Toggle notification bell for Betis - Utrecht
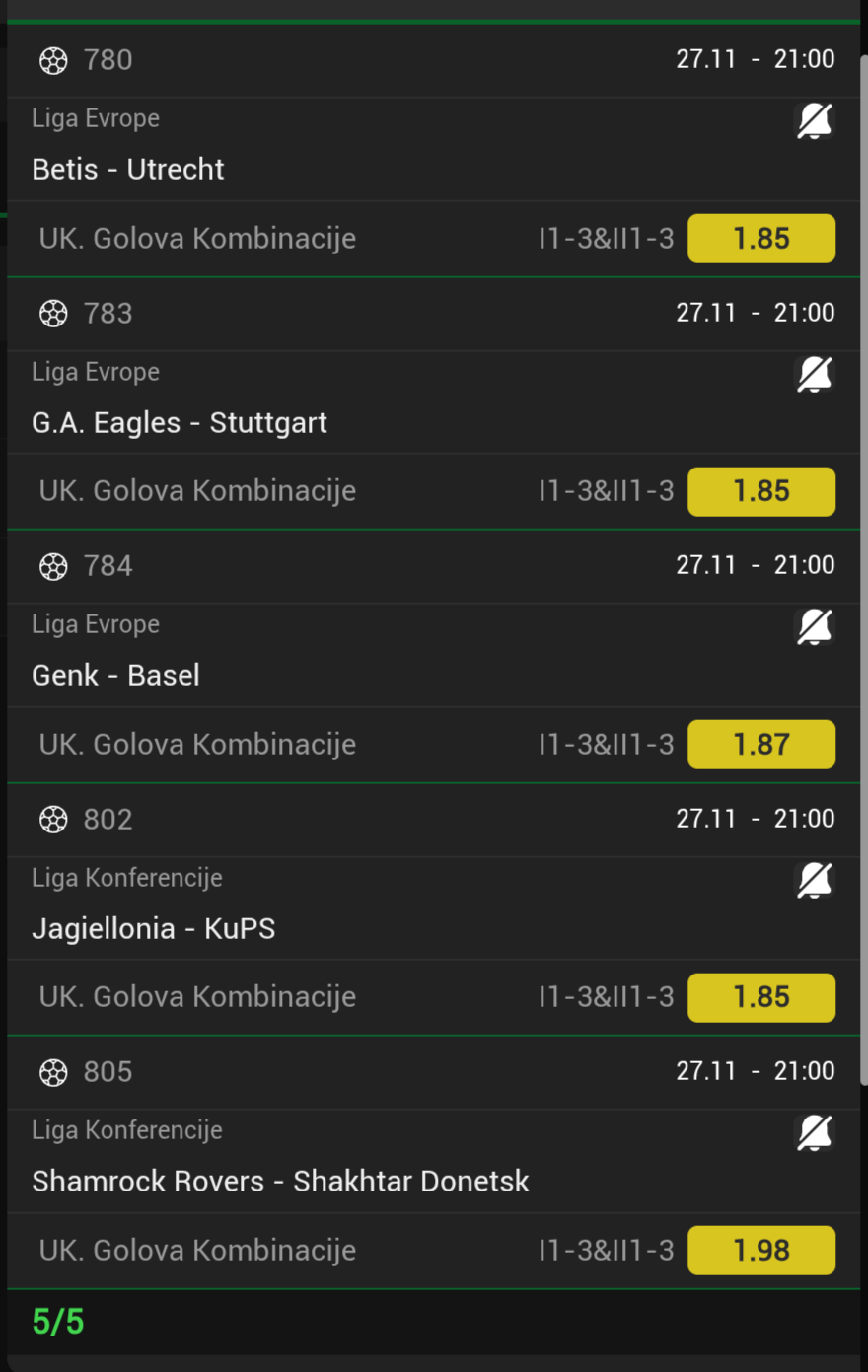 (x=814, y=121)
